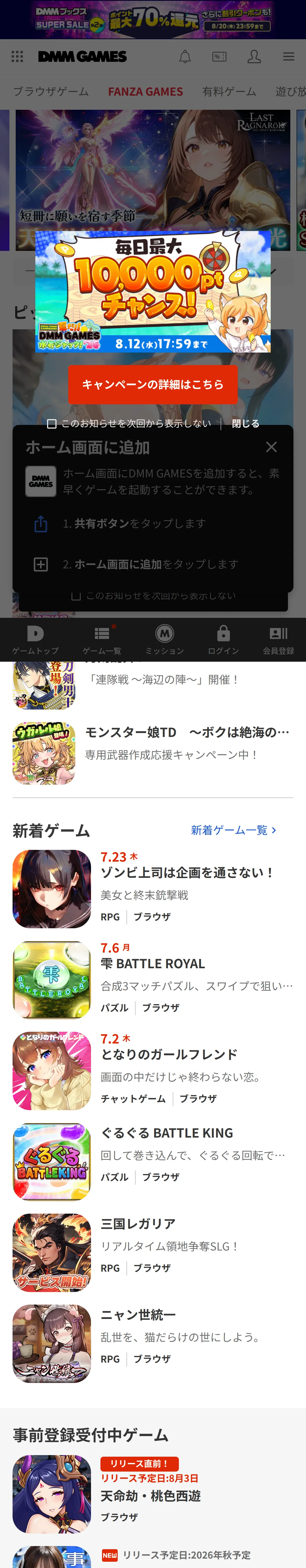The width and height of the screenshot is (306, 1568).
Task: Close the ホーム画面に追加 prompt
Action: pos(271,447)
